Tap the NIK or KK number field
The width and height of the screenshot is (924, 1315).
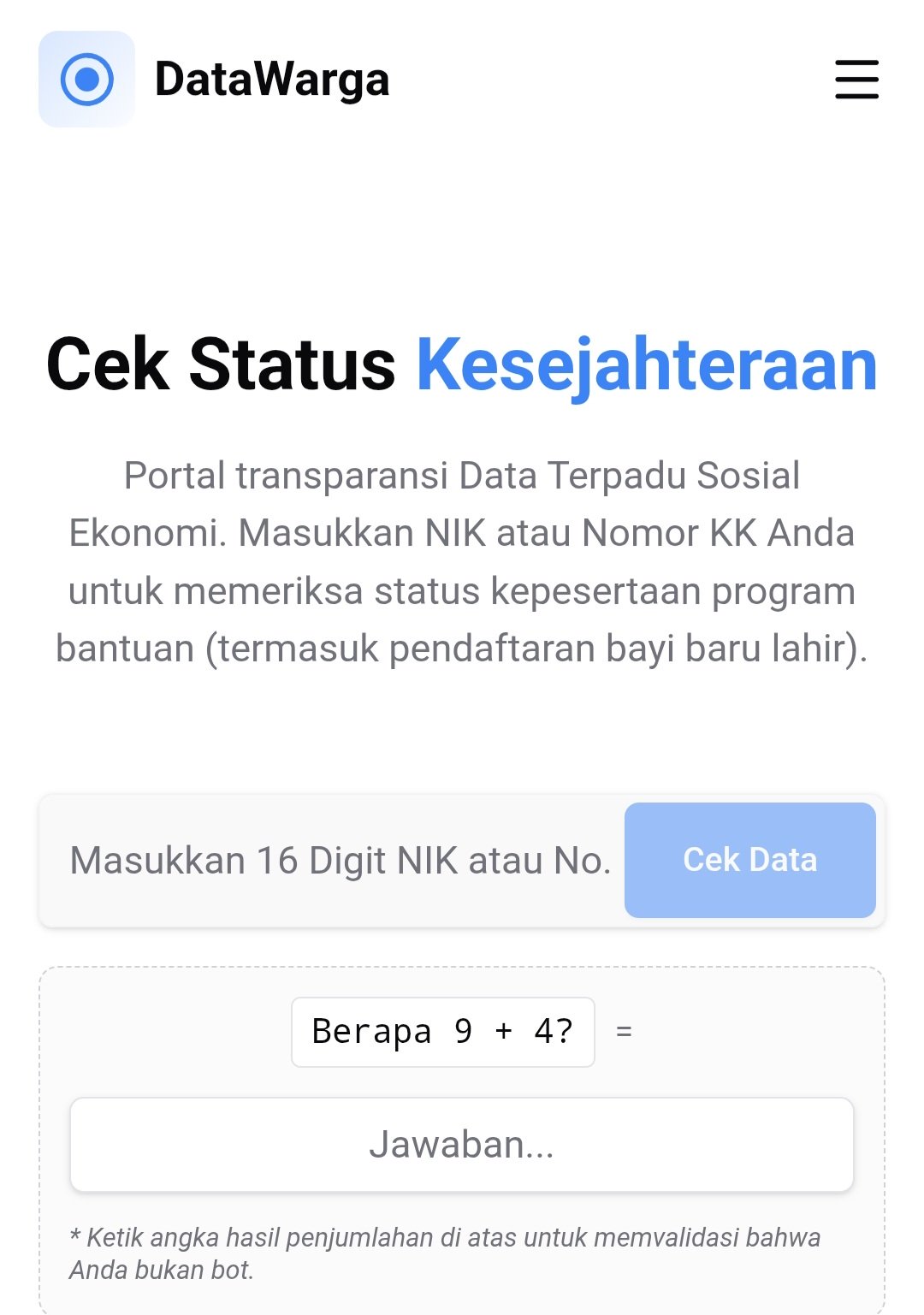pyautogui.click(x=341, y=861)
